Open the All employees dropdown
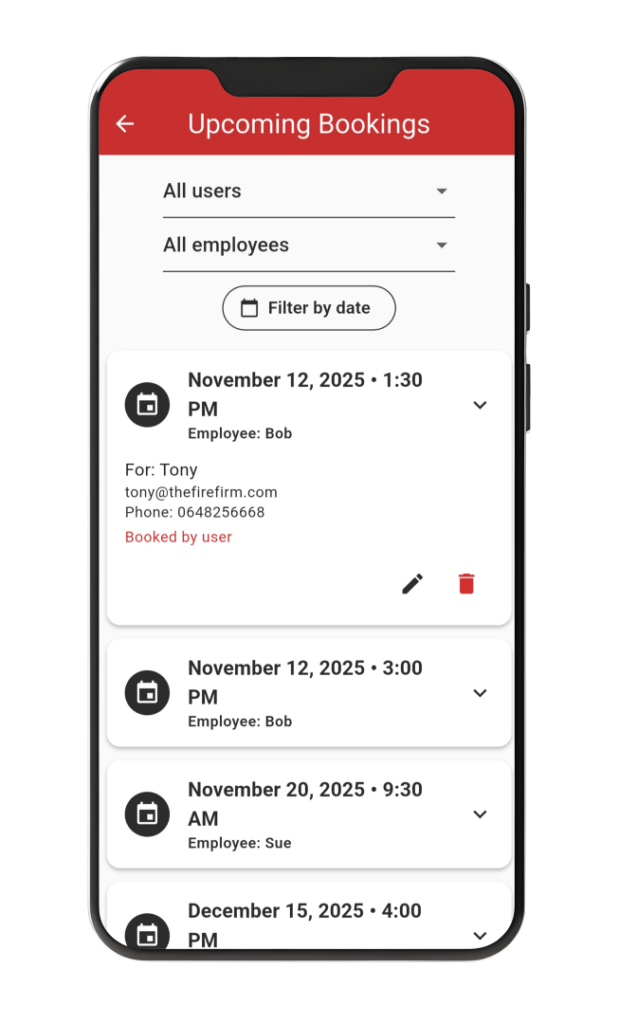Image resolution: width=619 pixels, height=1024 pixels. click(x=308, y=245)
